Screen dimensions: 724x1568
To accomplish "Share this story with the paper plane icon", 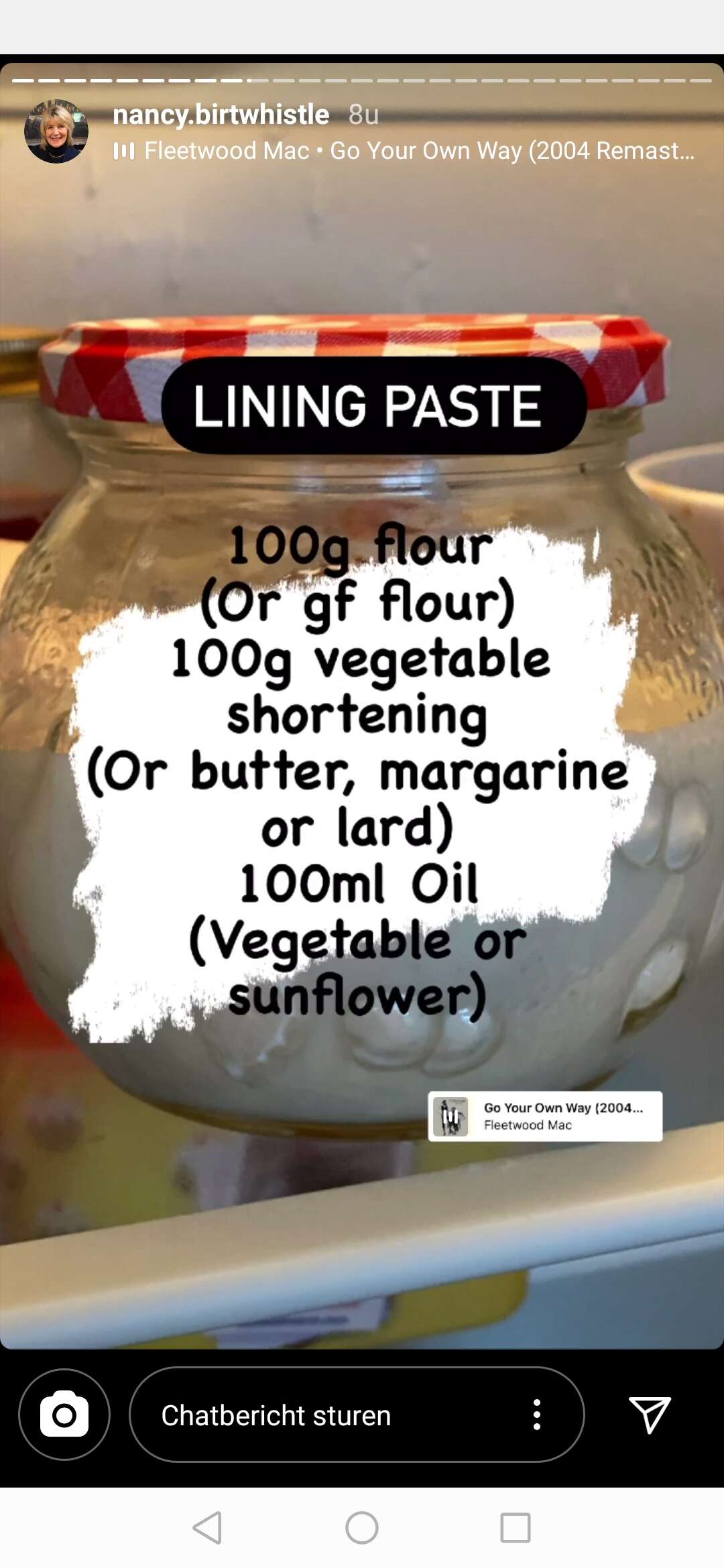I will point(650,1415).
